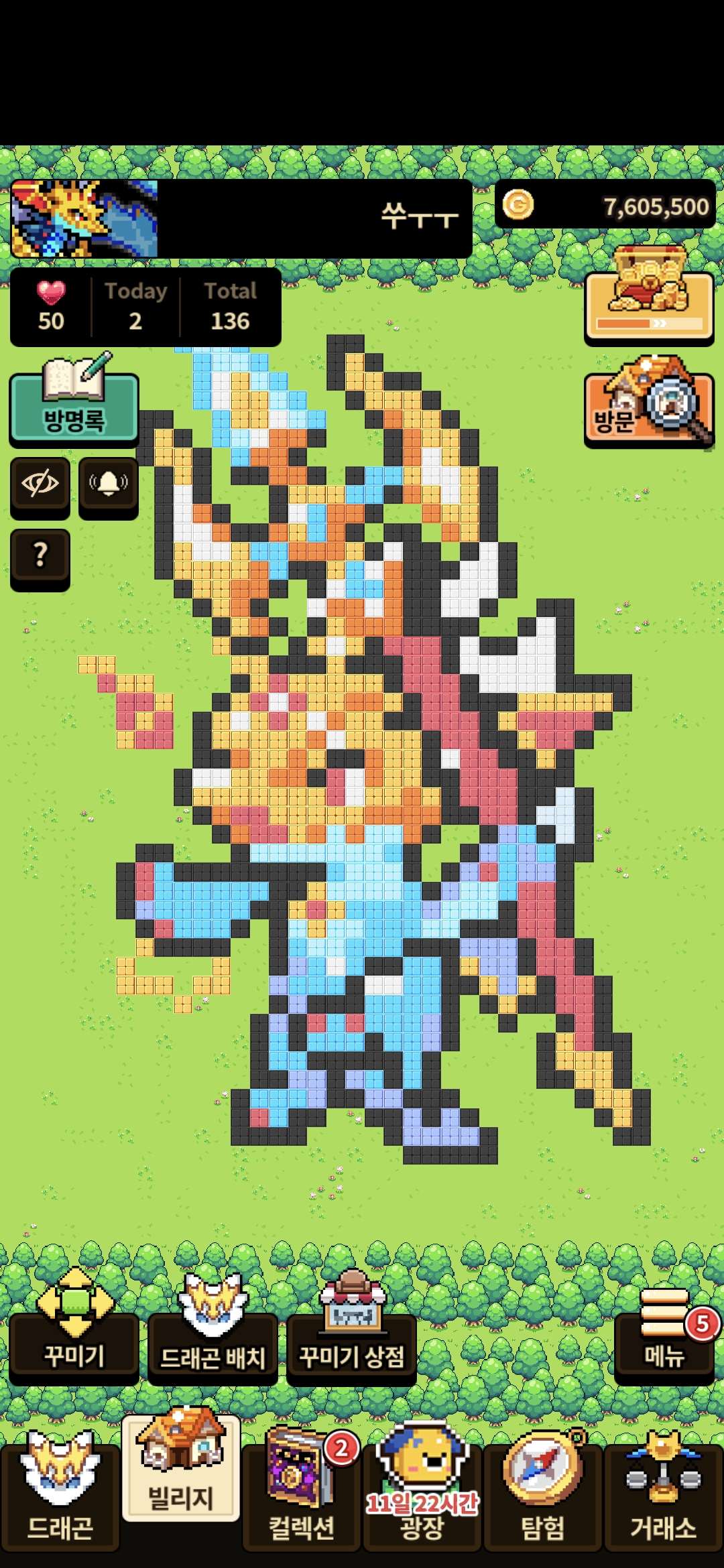This screenshot has height=1568, width=724.
Task: Open the question mark help button
Action: point(40,556)
